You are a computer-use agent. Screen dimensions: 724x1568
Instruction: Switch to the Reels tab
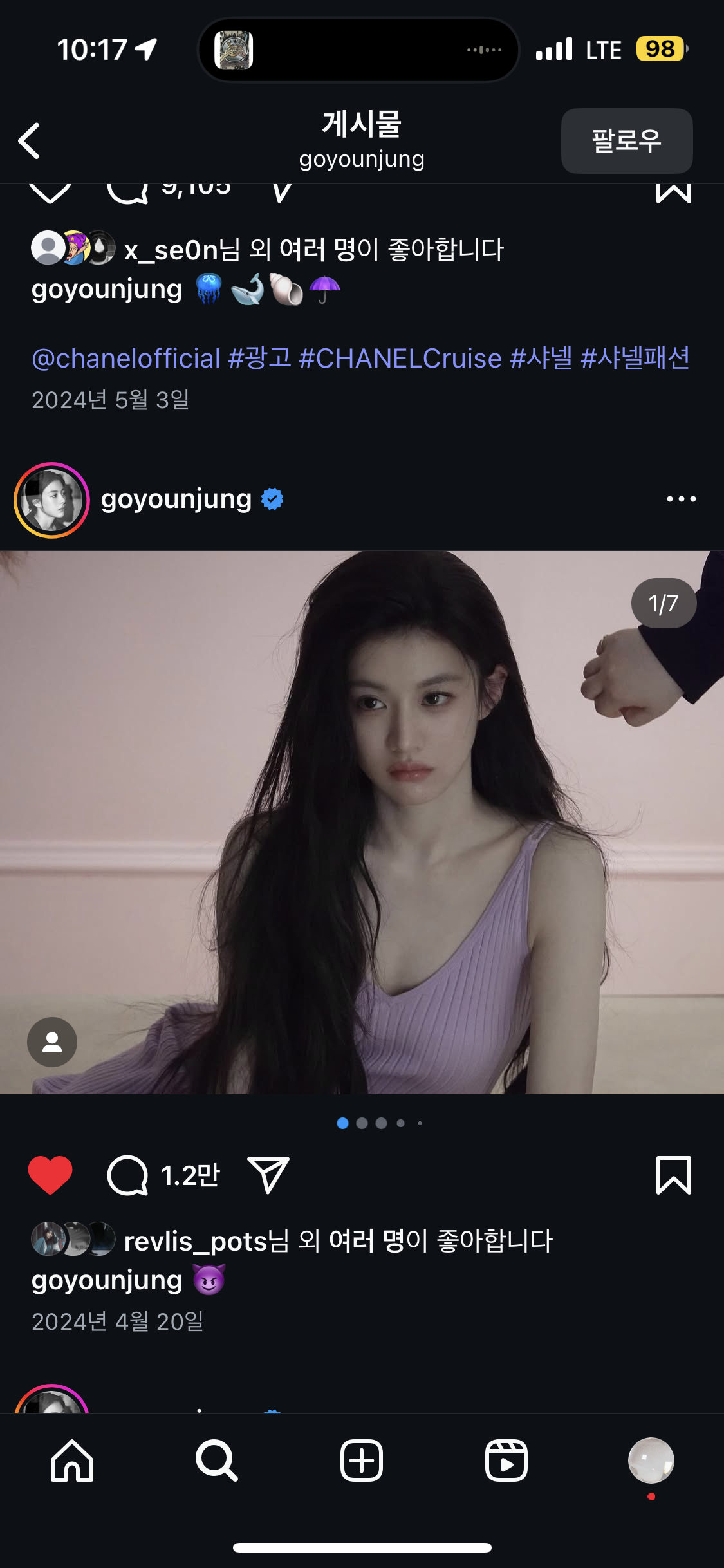point(506,1461)
